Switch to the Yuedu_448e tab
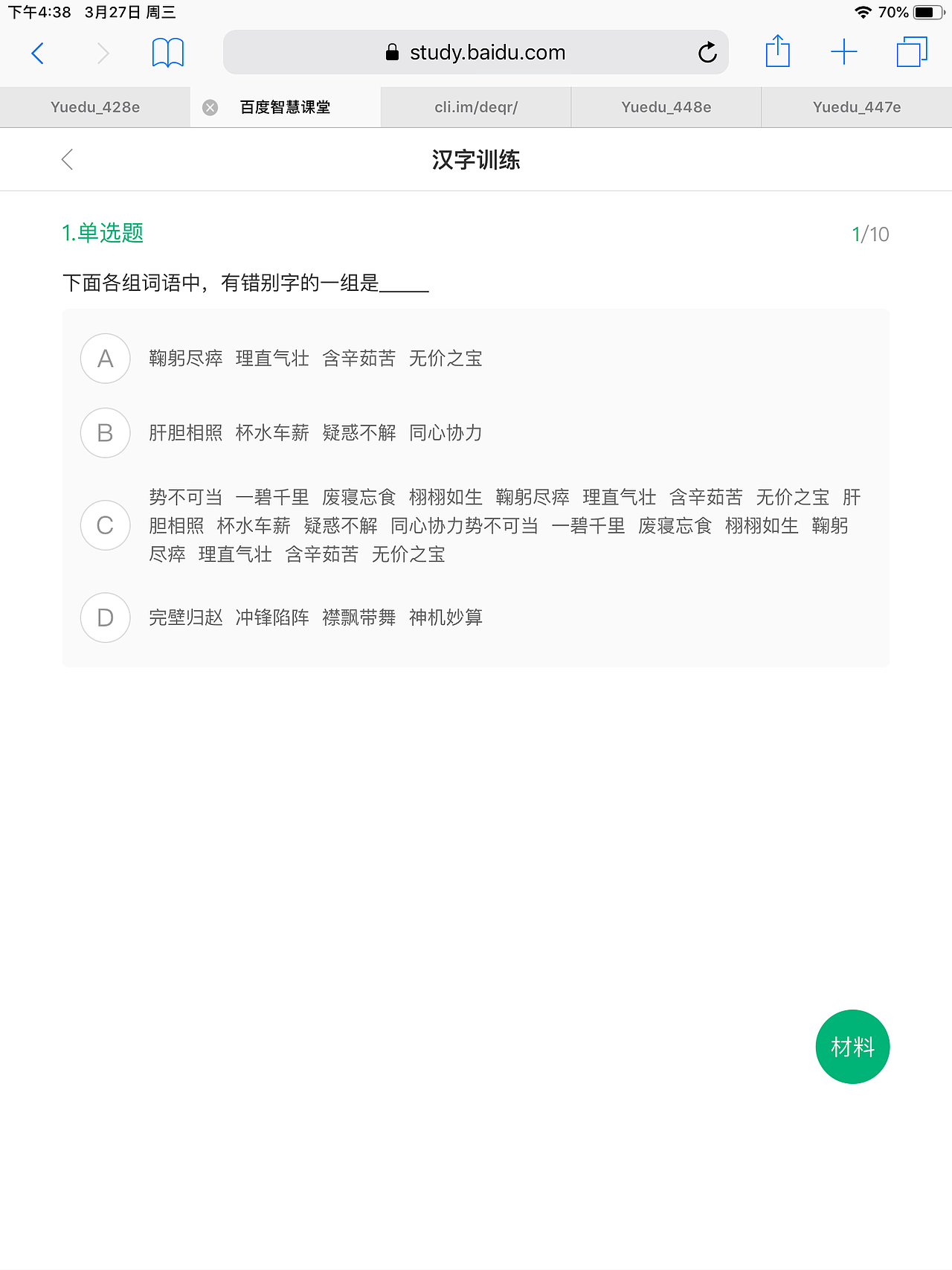Image resolution: width=952 pixels, height=1270 pixels. click(666, 106)
